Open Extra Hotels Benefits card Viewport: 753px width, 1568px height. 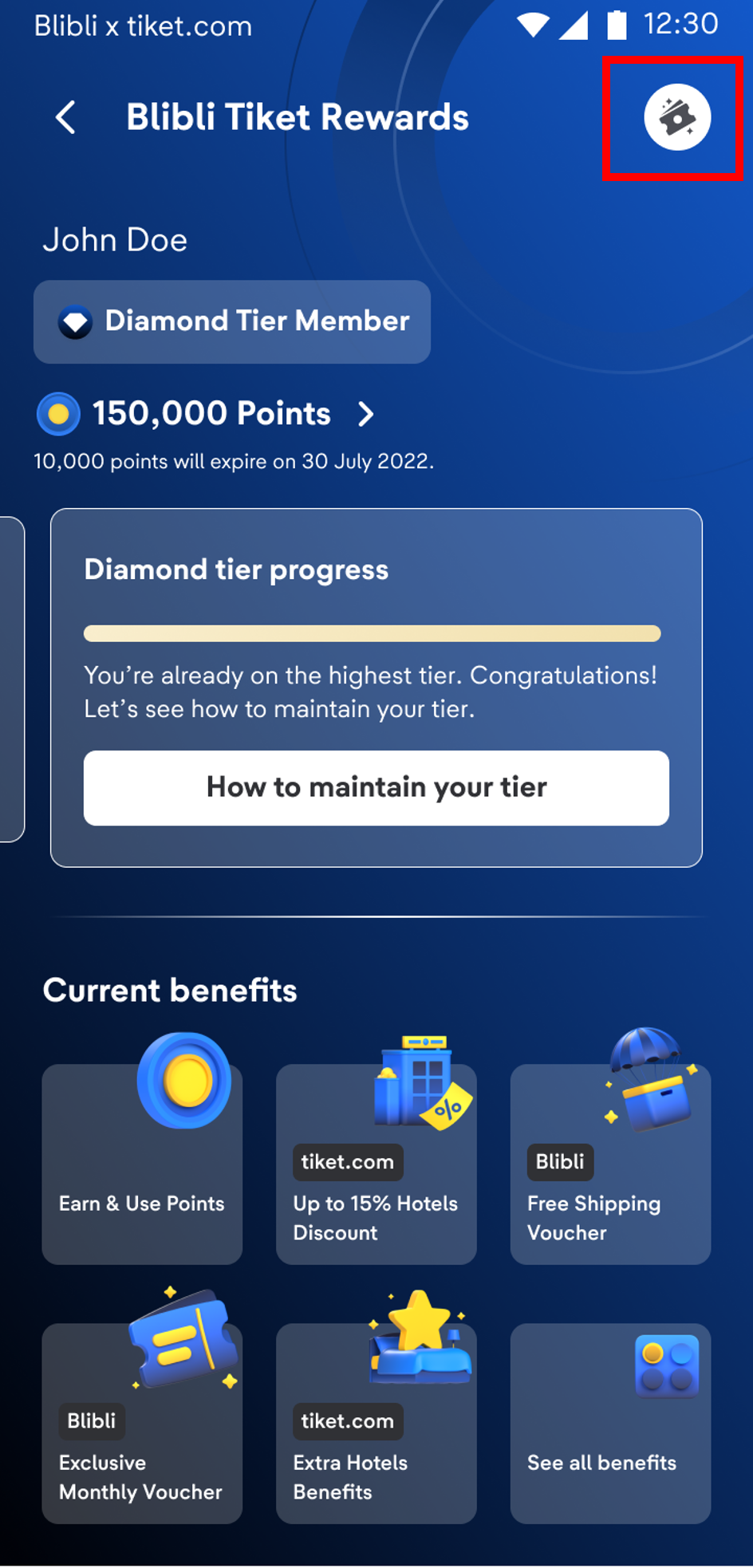tap(376, 1423)
